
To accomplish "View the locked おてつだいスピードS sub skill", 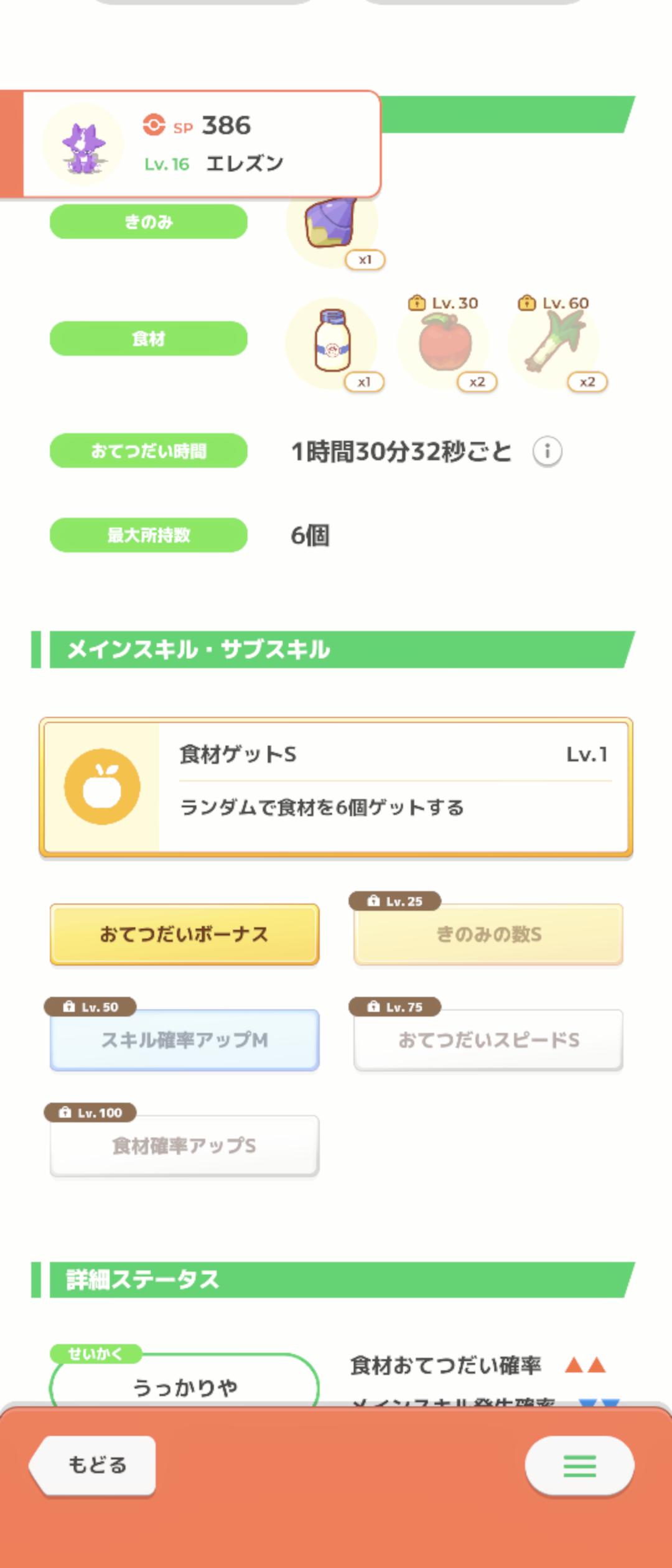I will 488,1040.
